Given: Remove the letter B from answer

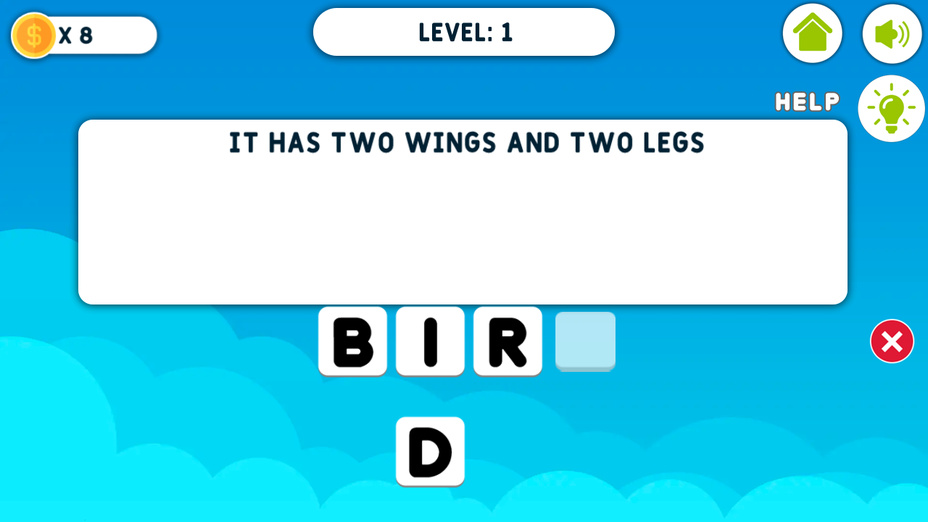Looking at the screenshot, I should [352, 342].
